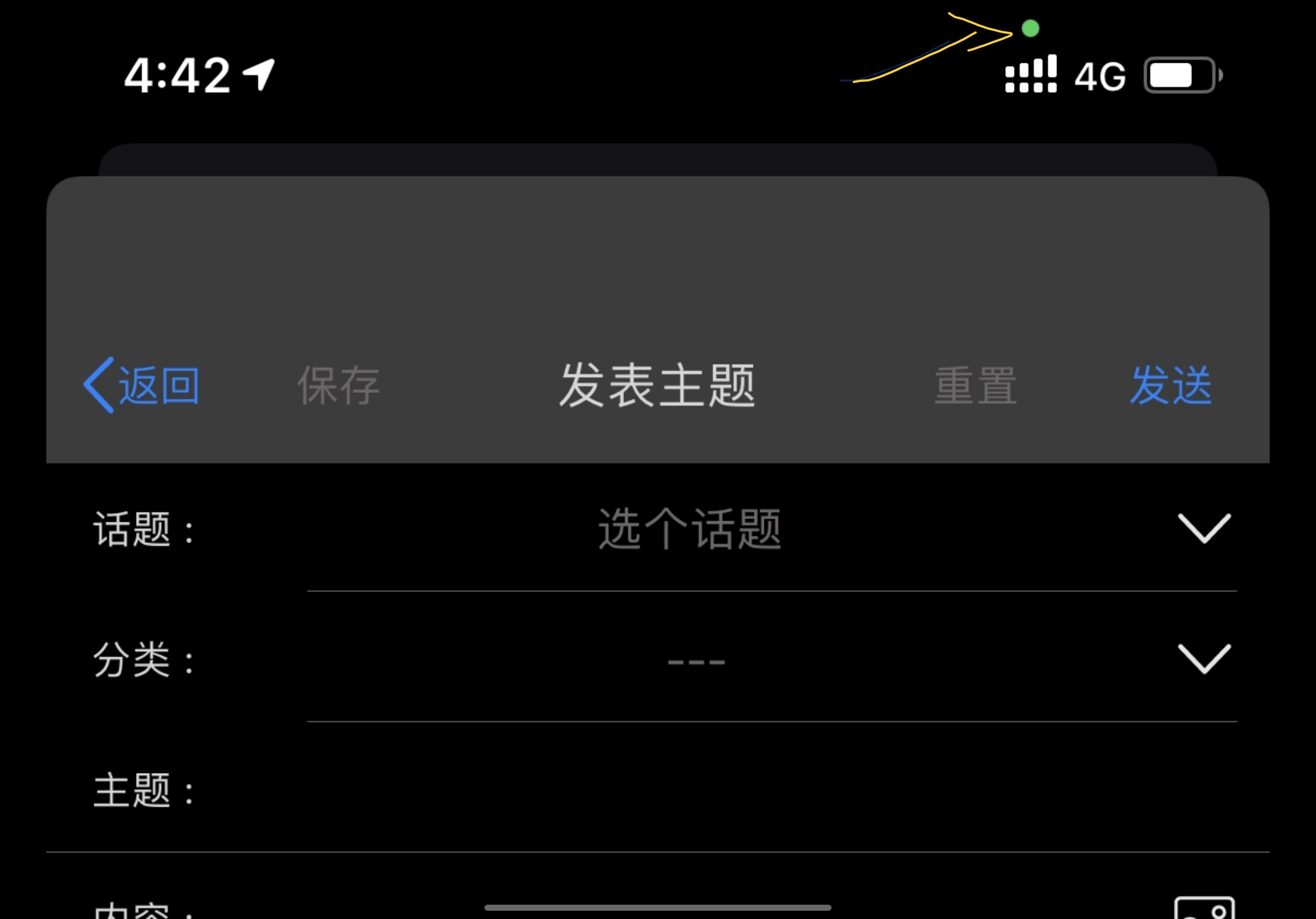The image size is (1316, 919).
Task: Open the 话题 topic dropdown
Action: tap(745, 528)
